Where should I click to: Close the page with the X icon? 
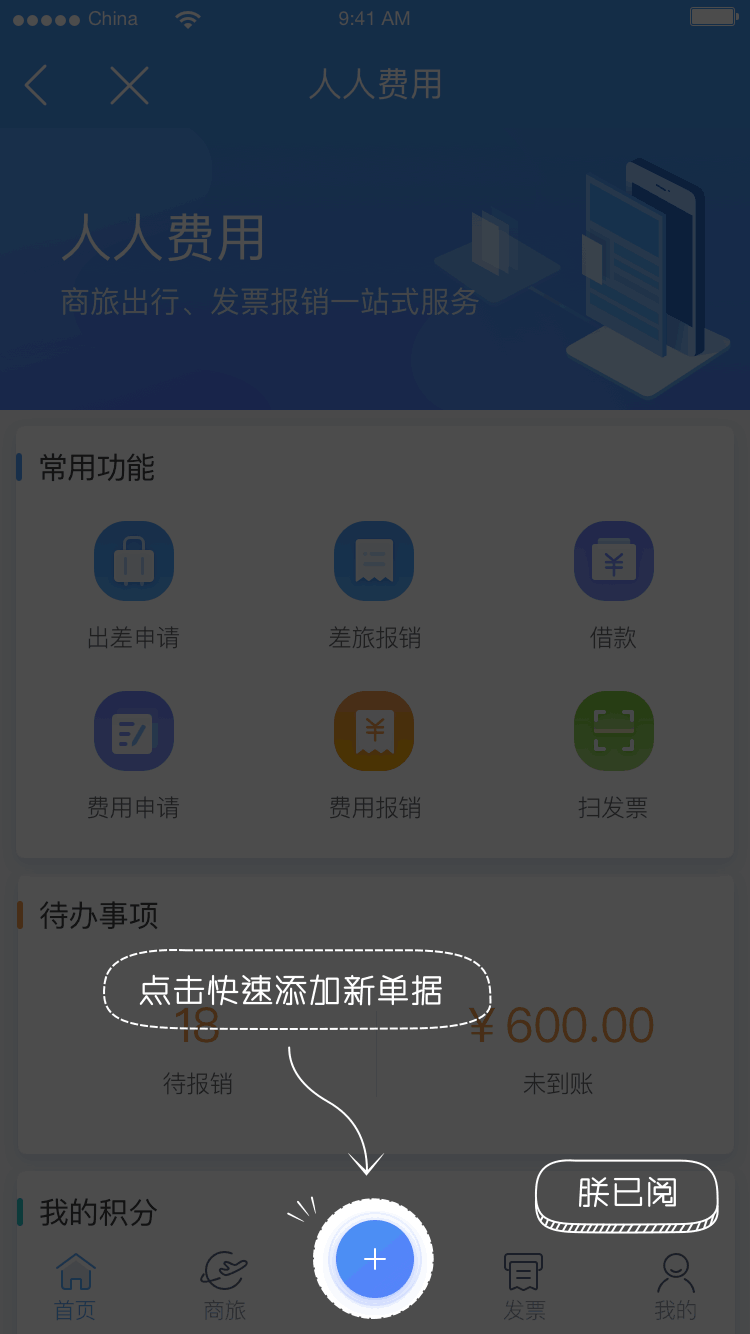pyautogui.click(x=129, y=86)
